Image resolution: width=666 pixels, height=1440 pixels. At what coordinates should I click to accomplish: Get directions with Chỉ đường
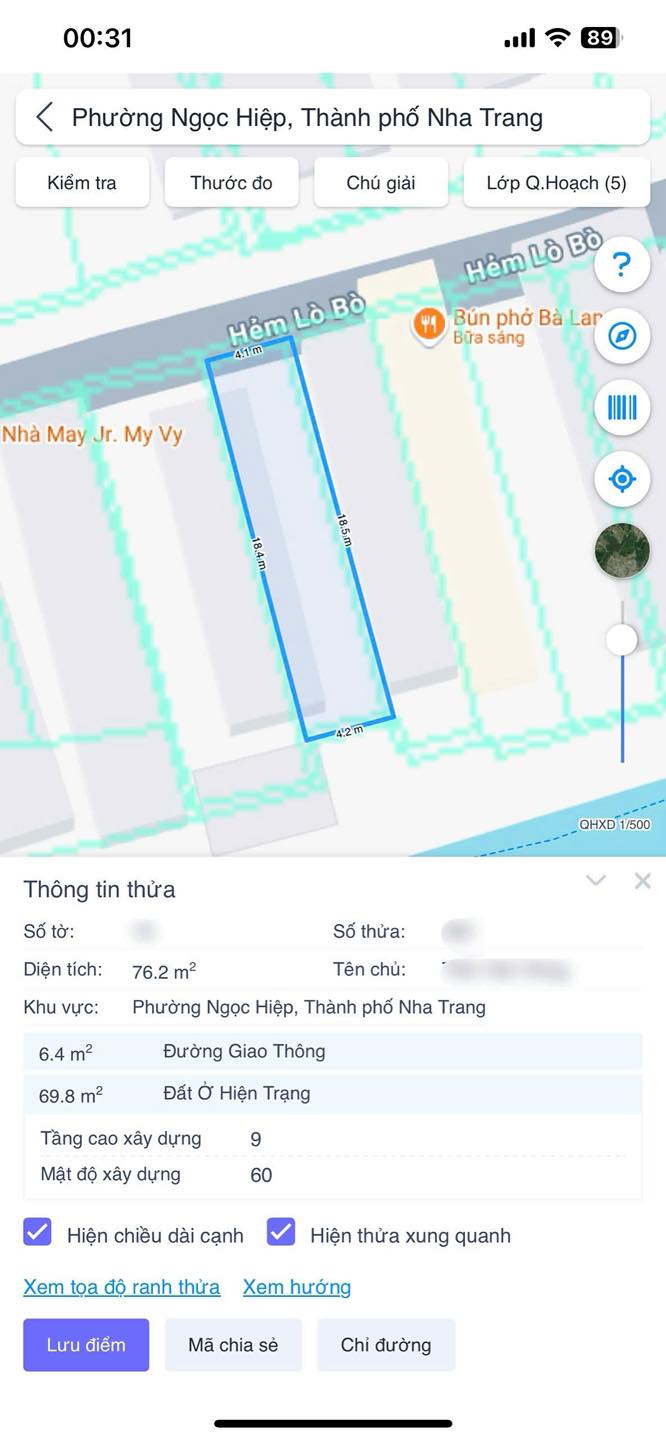(386, 1344)
